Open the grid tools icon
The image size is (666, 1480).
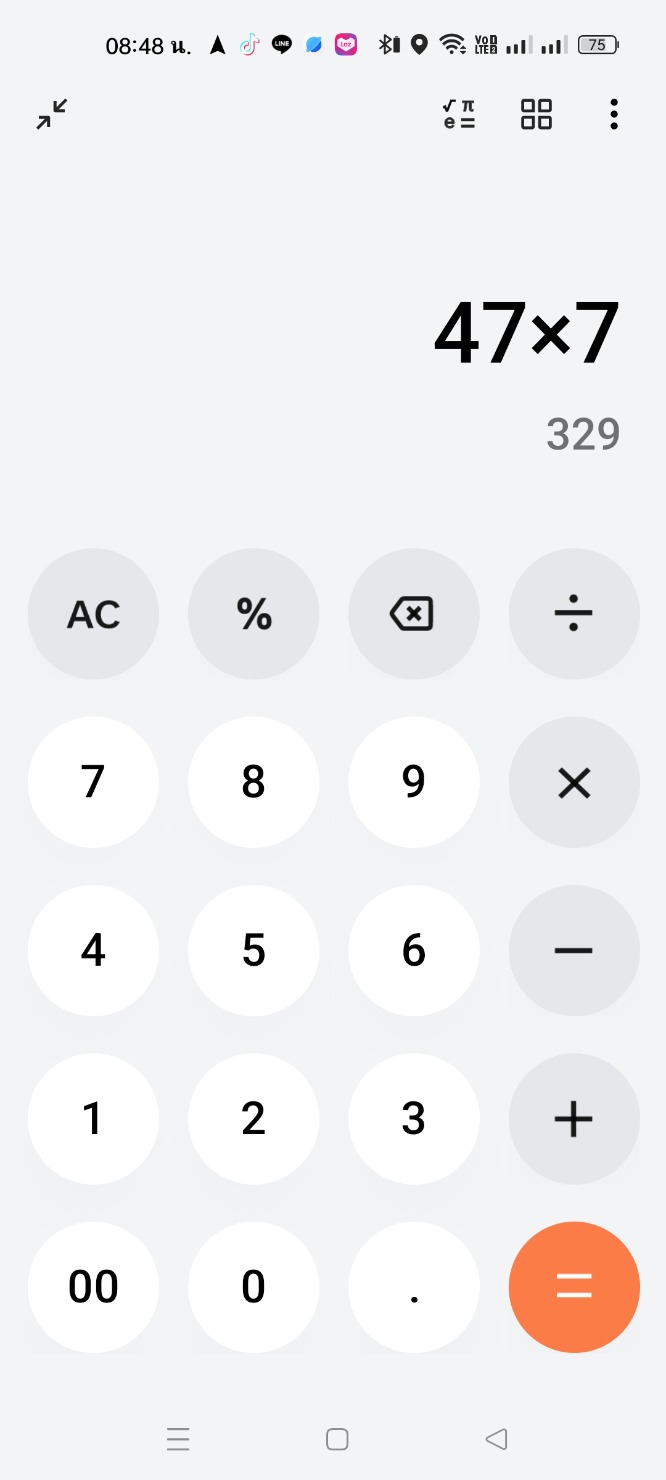click(536, 114)
